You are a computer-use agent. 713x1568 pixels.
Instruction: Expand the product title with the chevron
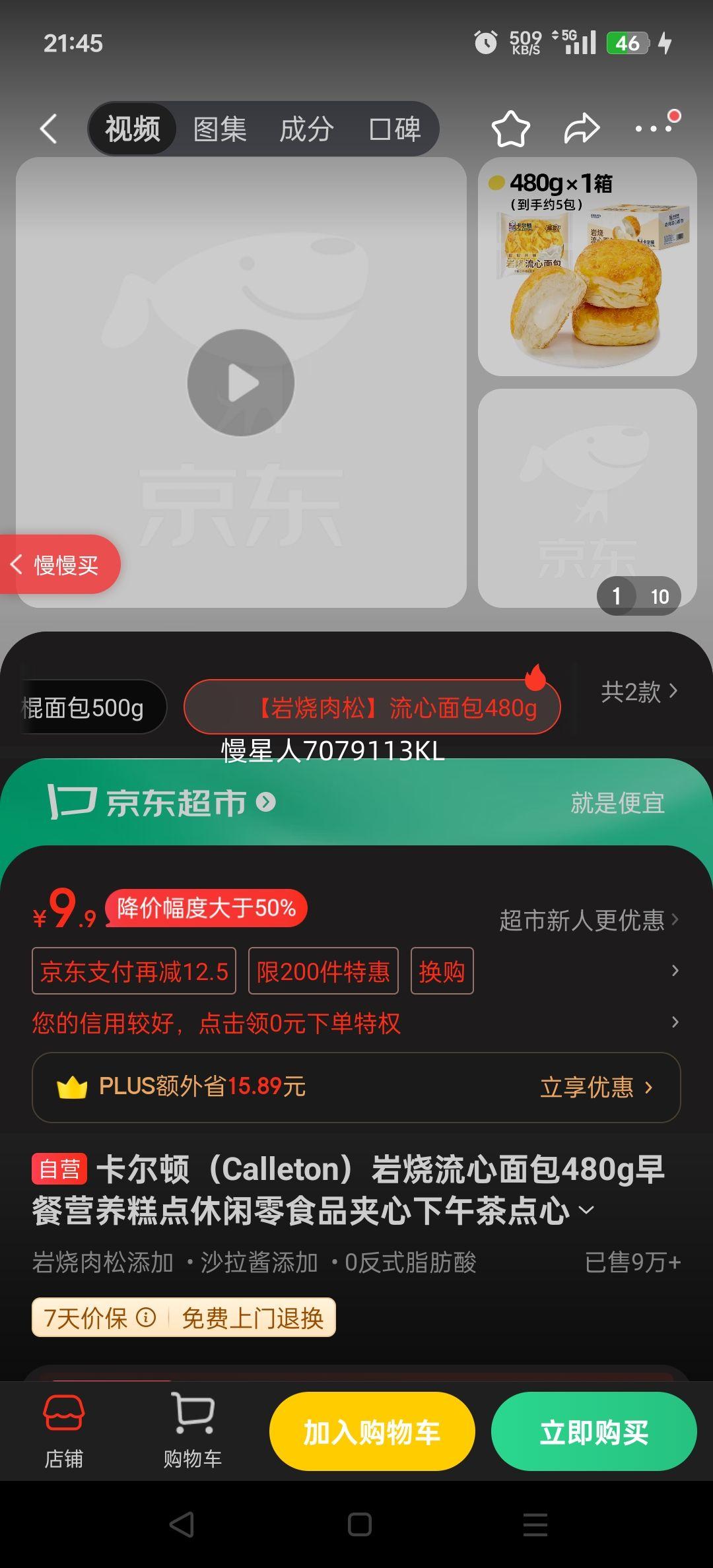[x=586, y=1209]
